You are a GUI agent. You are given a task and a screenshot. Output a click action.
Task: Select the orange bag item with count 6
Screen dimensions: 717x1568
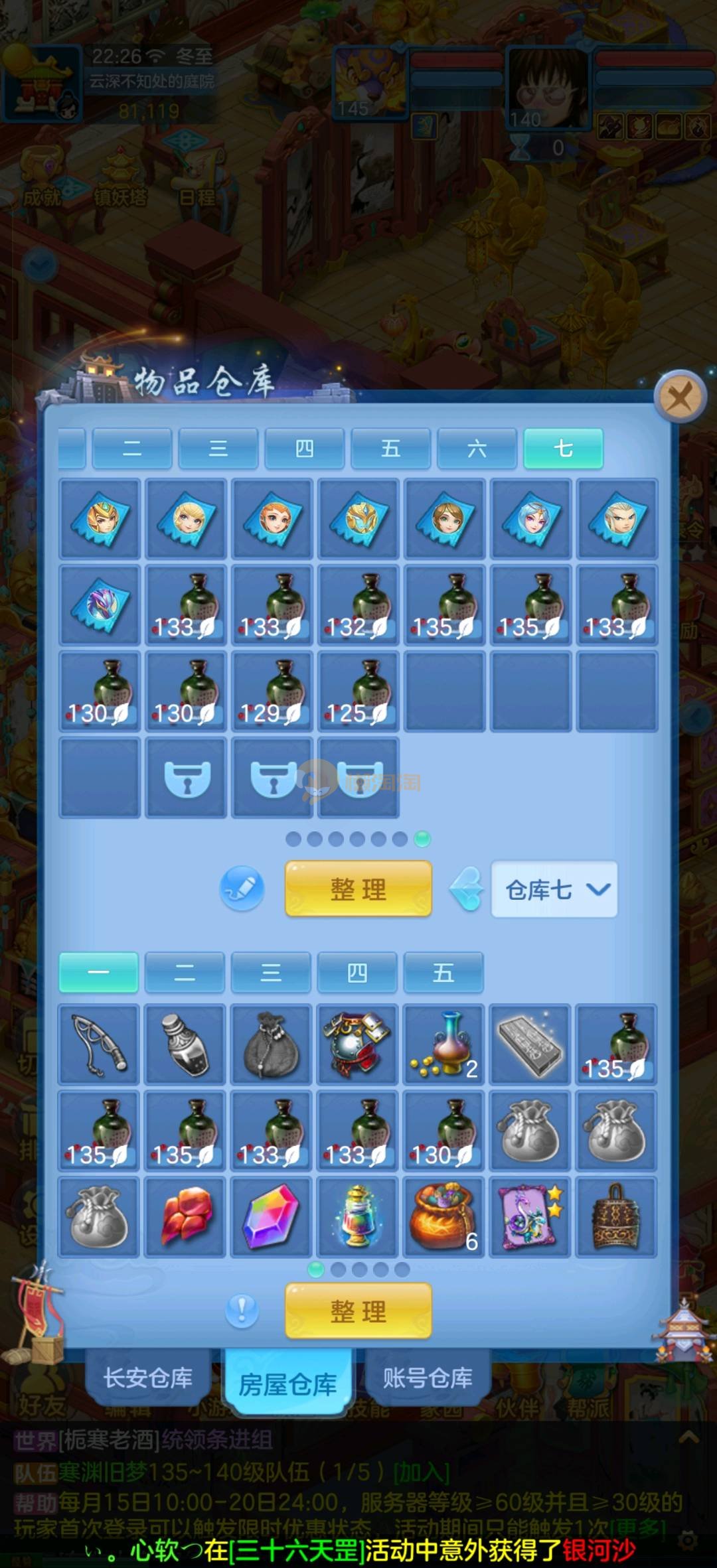pyautogui.click(x=443, y=1217)
